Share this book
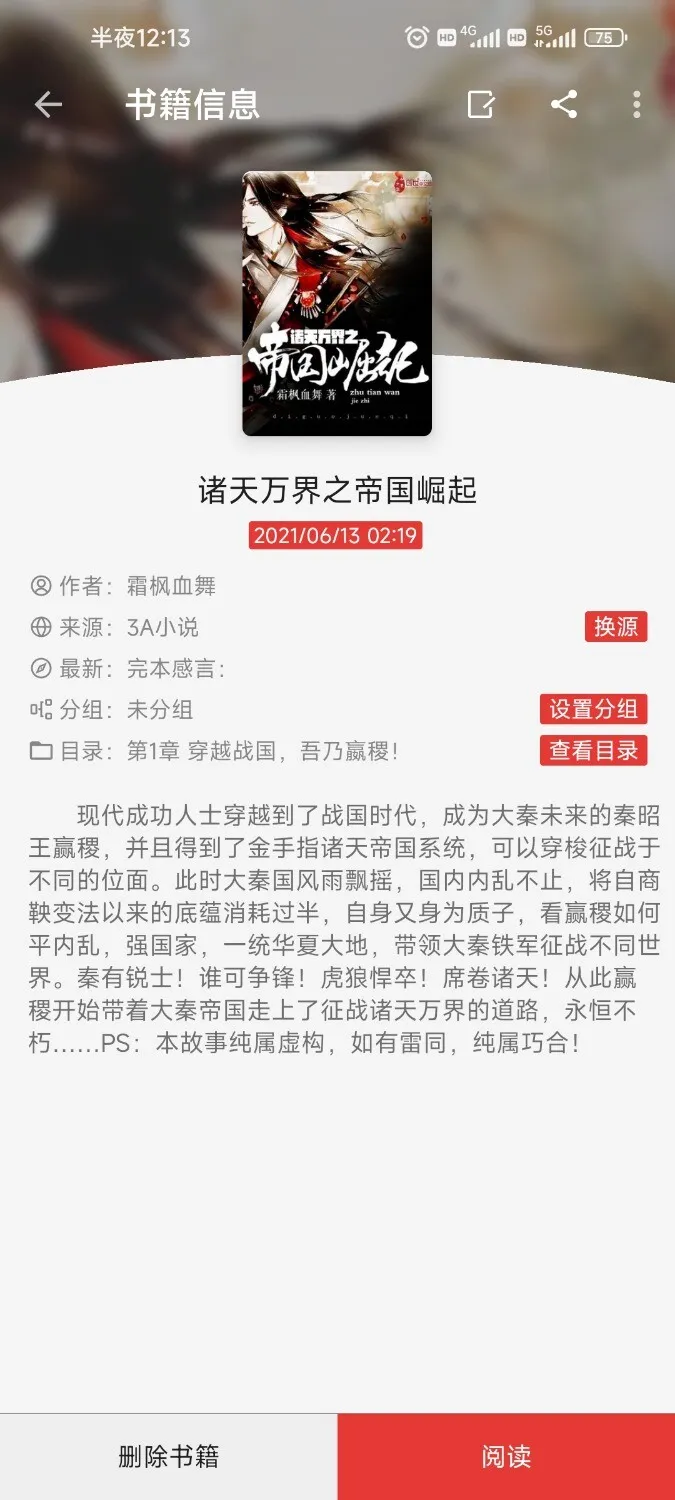 564,104
